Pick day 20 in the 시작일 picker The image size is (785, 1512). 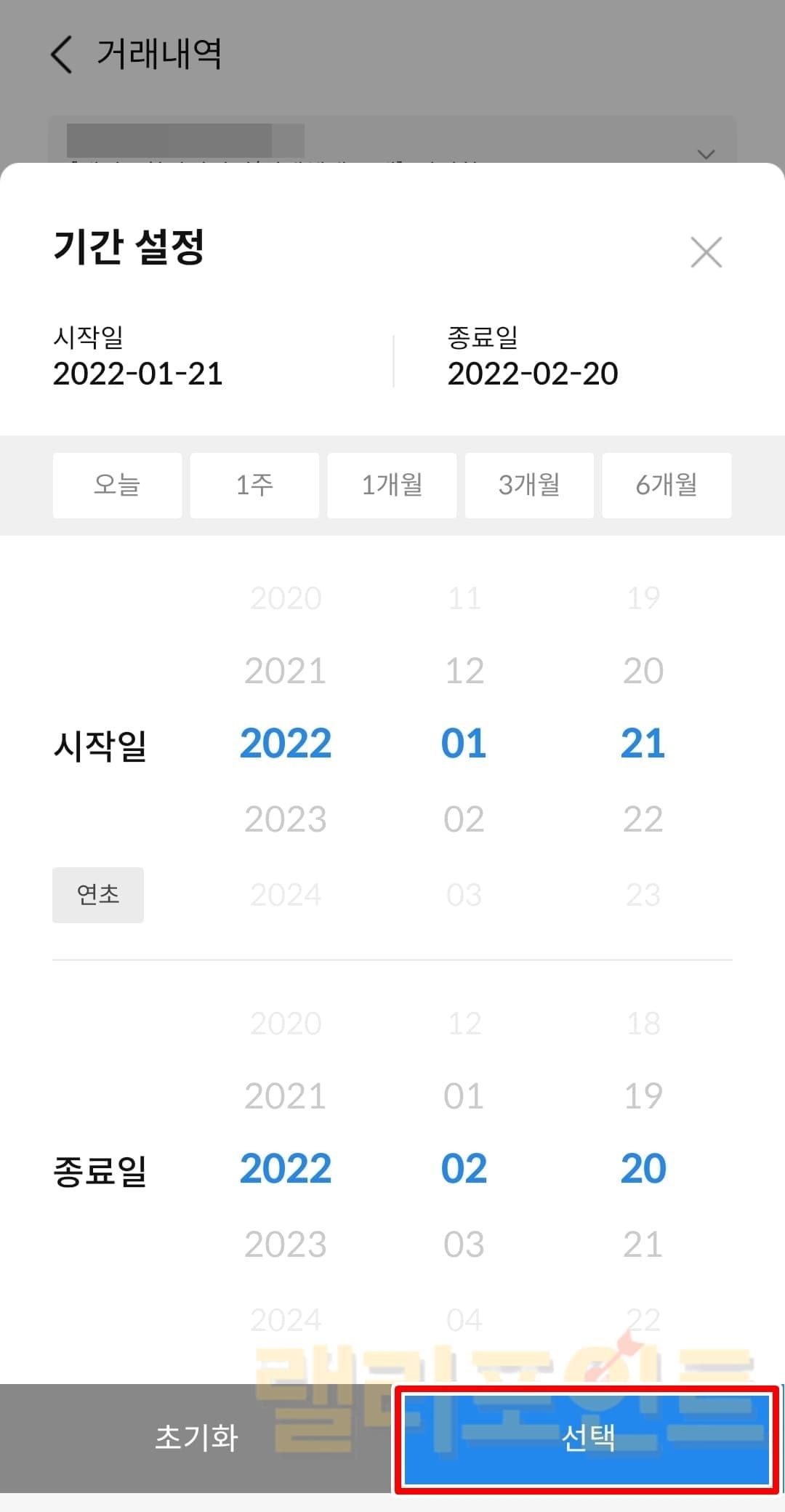coord(643,670)
